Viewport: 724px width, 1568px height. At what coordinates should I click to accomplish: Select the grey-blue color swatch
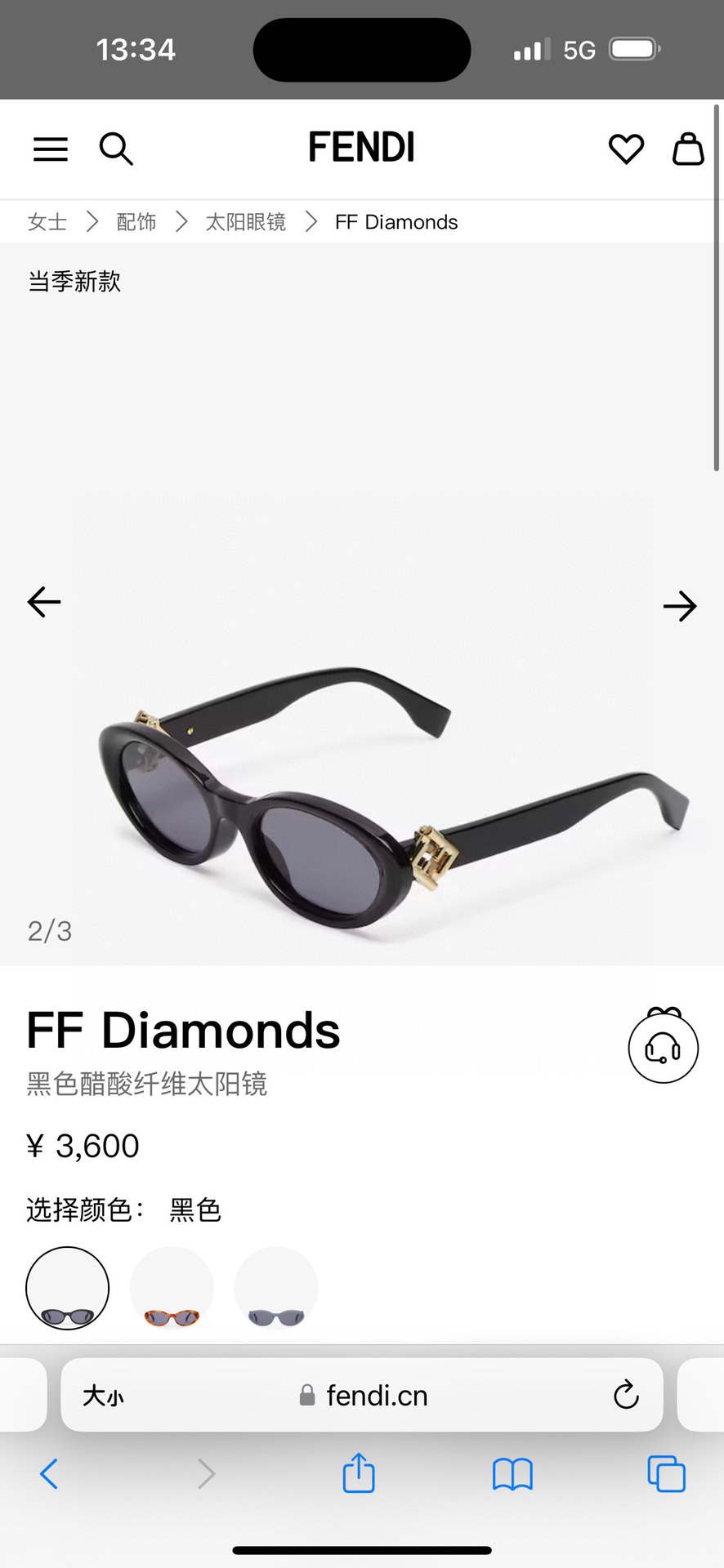tap(276, 1288)
